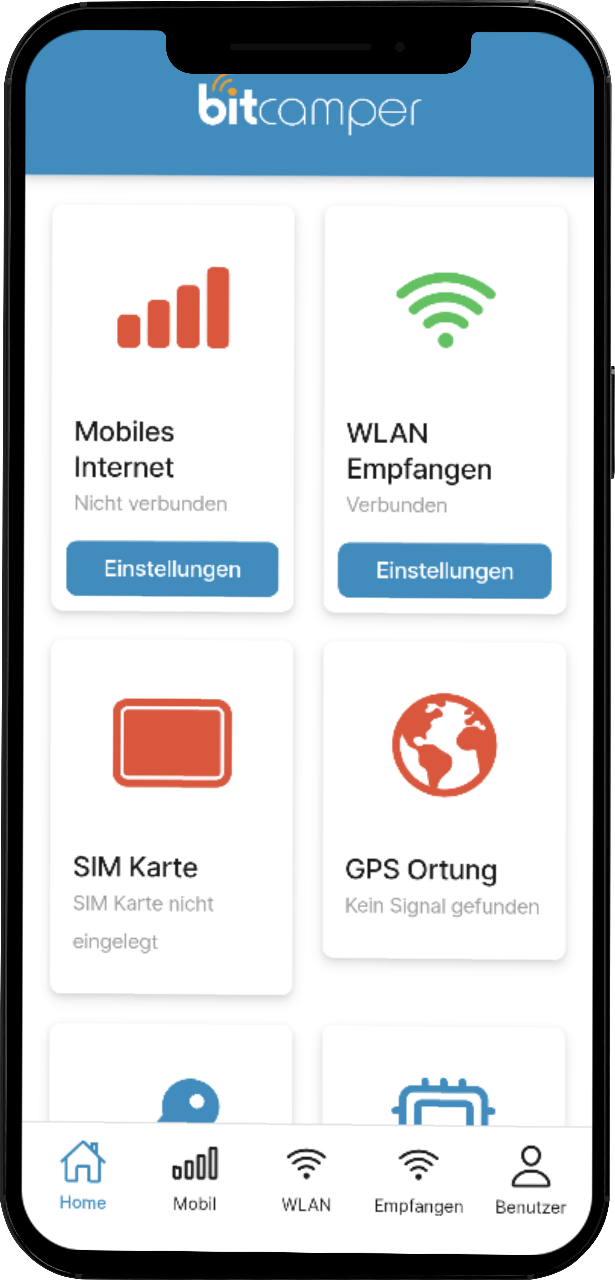Open the GPS Ortung card
The height and width of the screenshot is (1280, 615).
tap(444, 800)
